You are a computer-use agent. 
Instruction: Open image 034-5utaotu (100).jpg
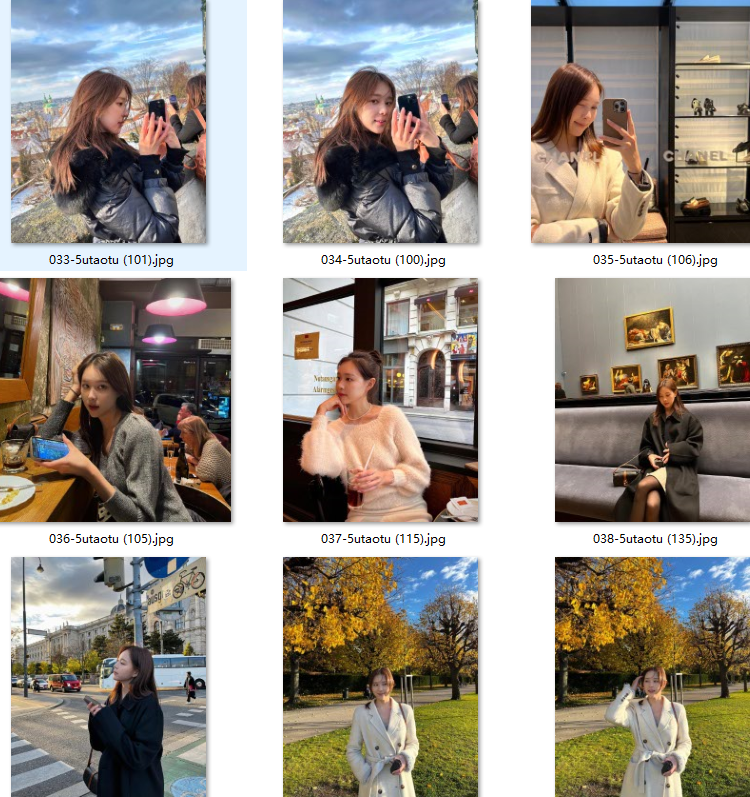380,122
